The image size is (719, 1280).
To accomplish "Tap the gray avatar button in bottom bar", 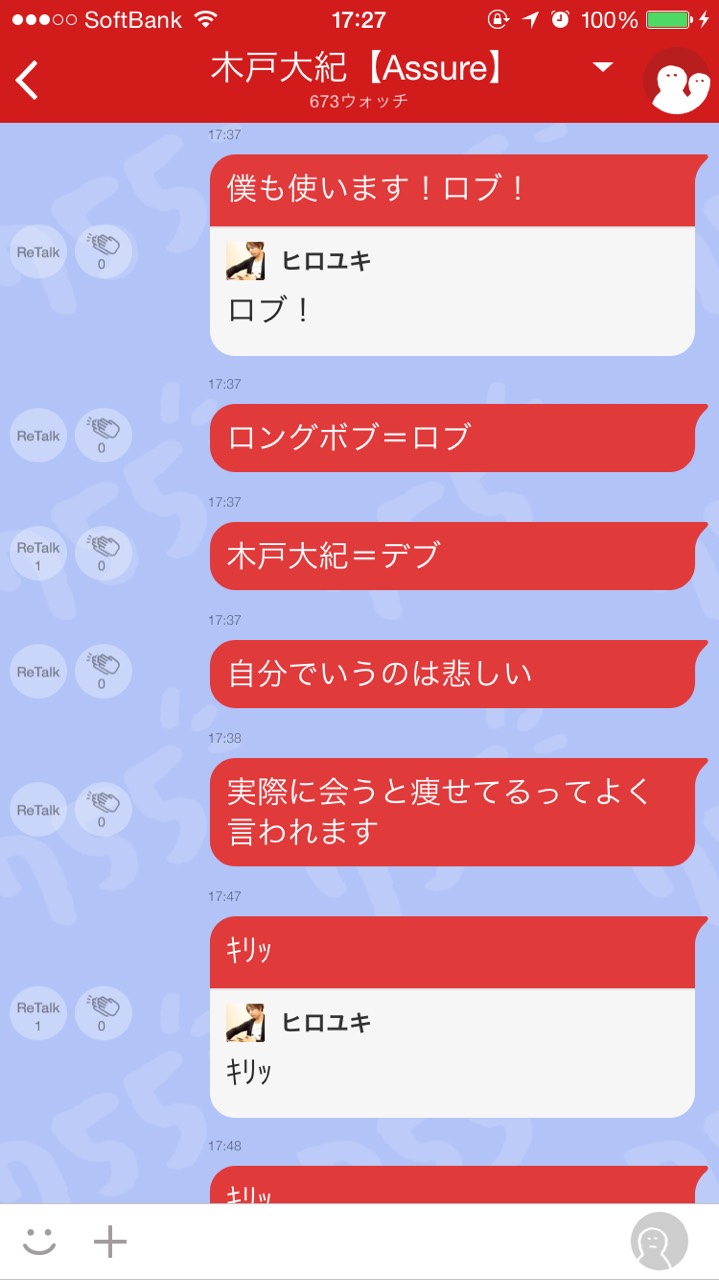I will coord(659,1241).
